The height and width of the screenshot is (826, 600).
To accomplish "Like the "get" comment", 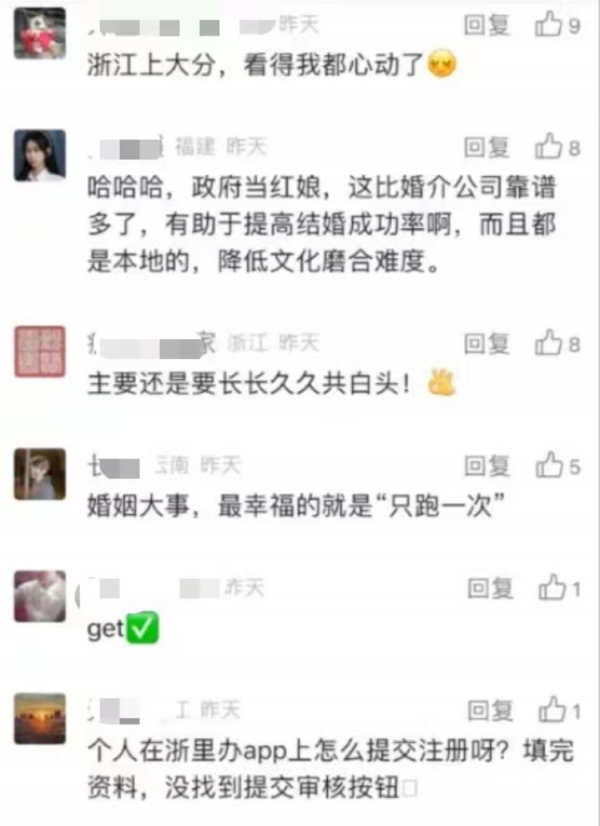I will coord(551,589).
